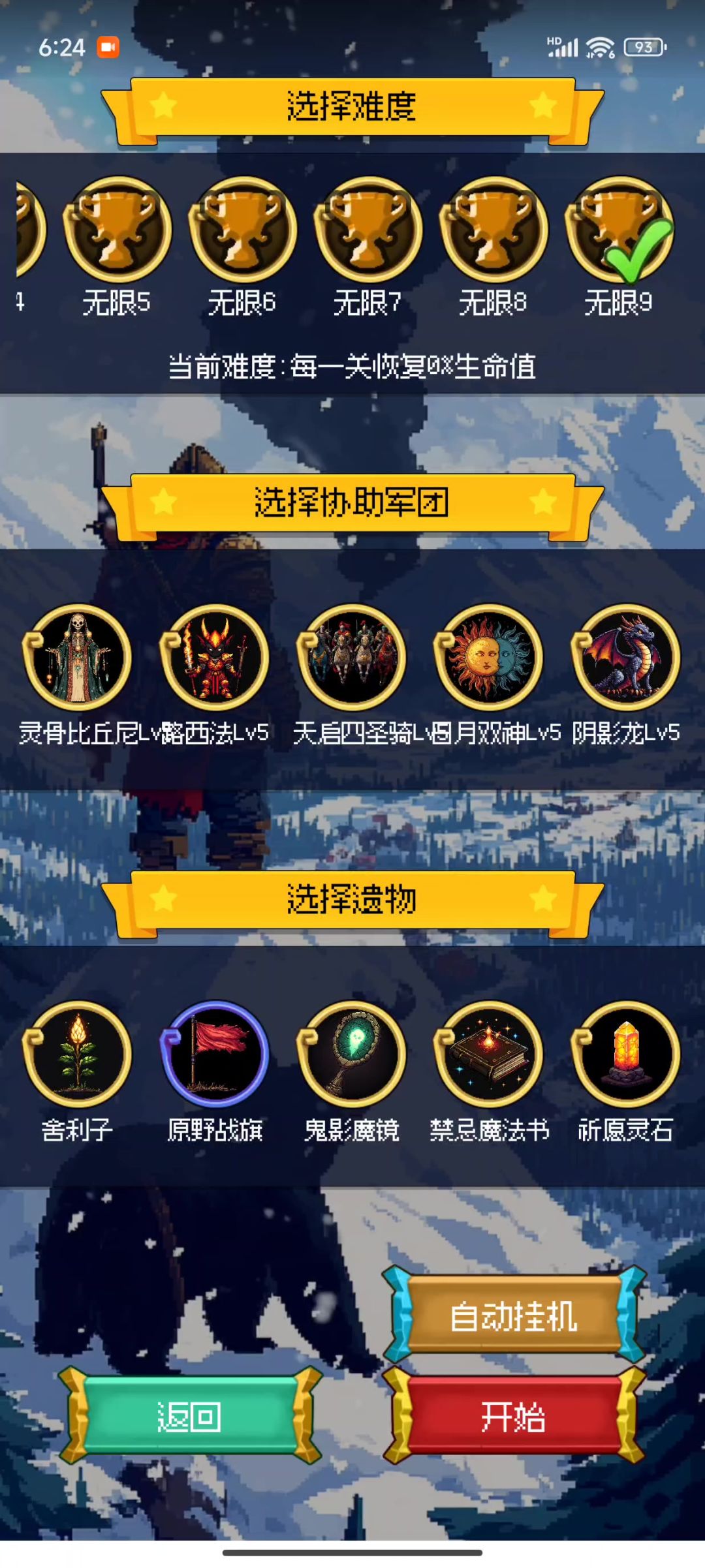The image size is (705, 1568).
Task: Tap the checked 无限9 difficulty
Action: [x=619, y=230]
